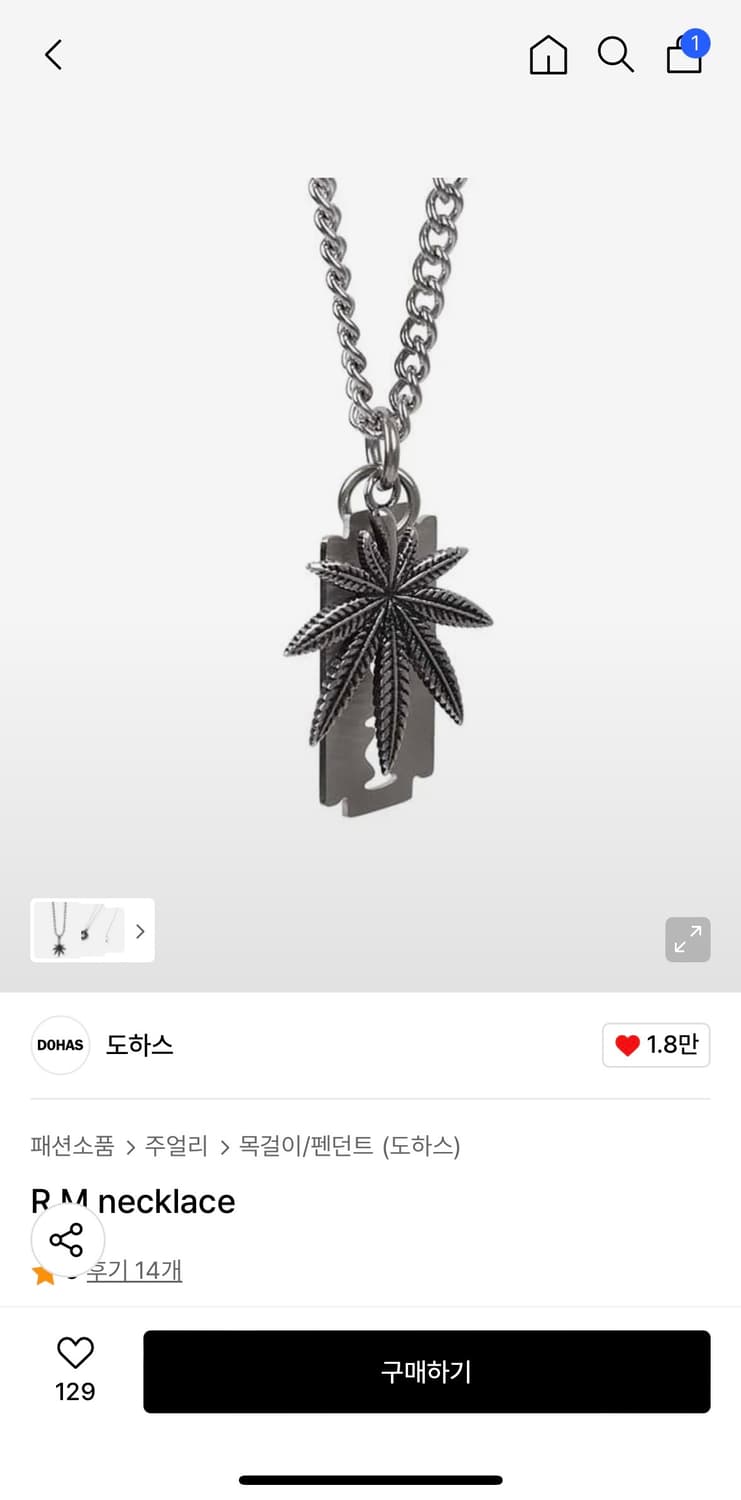The height and width of the screenshot is (1500, 741).
Task: Expand the product image to fullscreen
Action: [x=687, y=940]
